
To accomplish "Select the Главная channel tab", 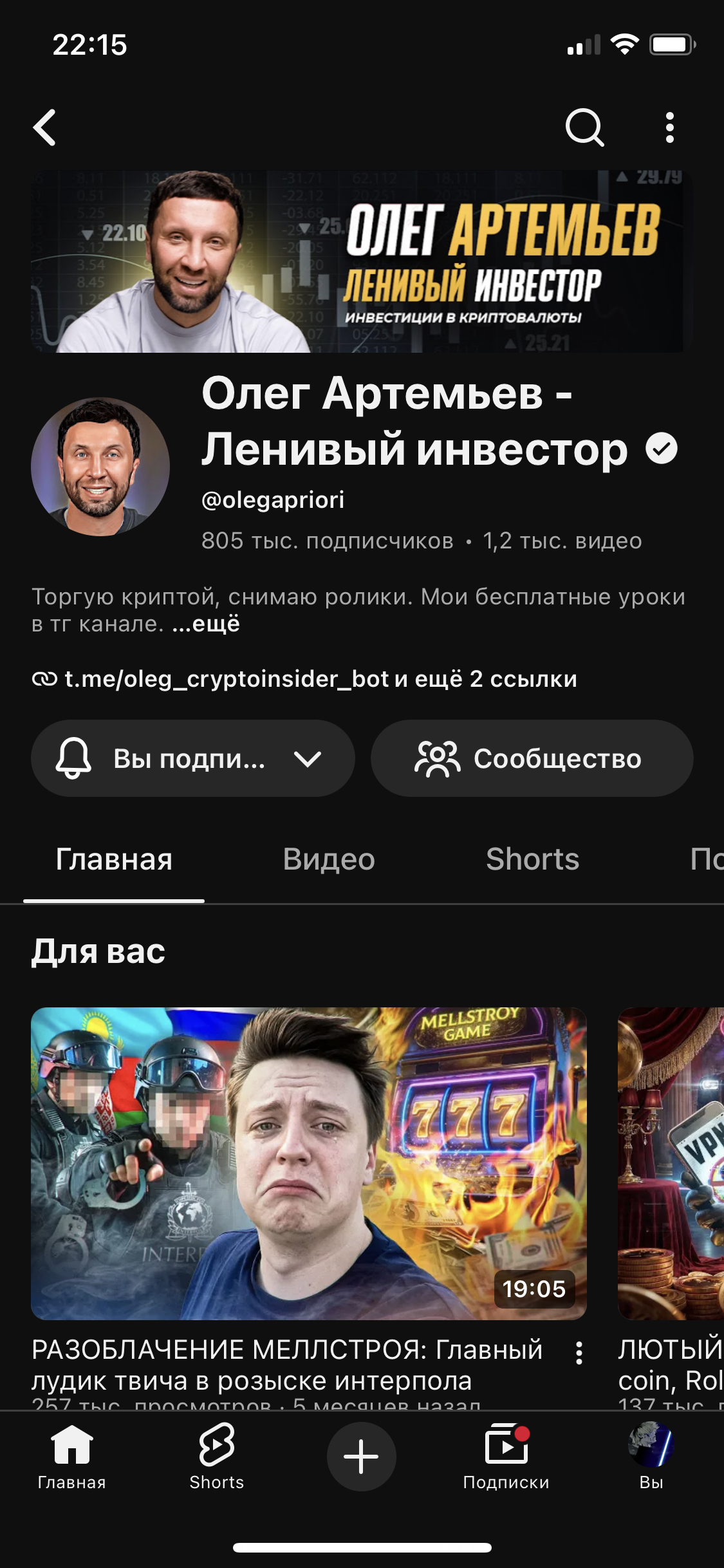I will click(114, 859).
